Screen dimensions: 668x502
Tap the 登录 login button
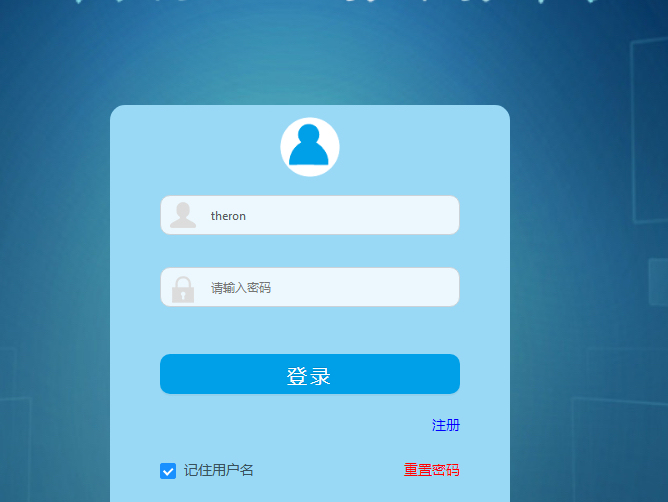click(309, 375)
